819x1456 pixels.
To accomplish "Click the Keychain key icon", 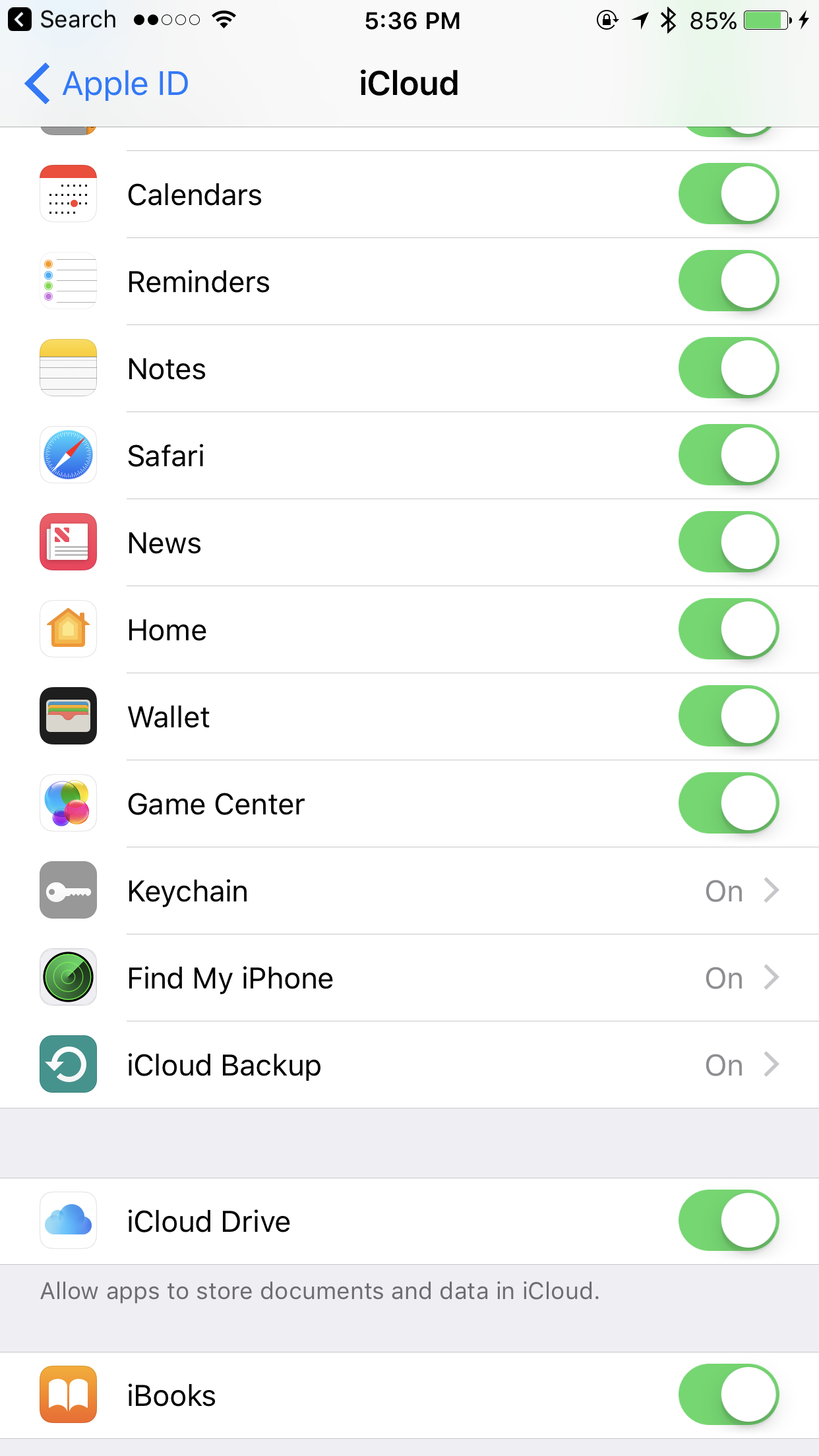I will (68, 890).
